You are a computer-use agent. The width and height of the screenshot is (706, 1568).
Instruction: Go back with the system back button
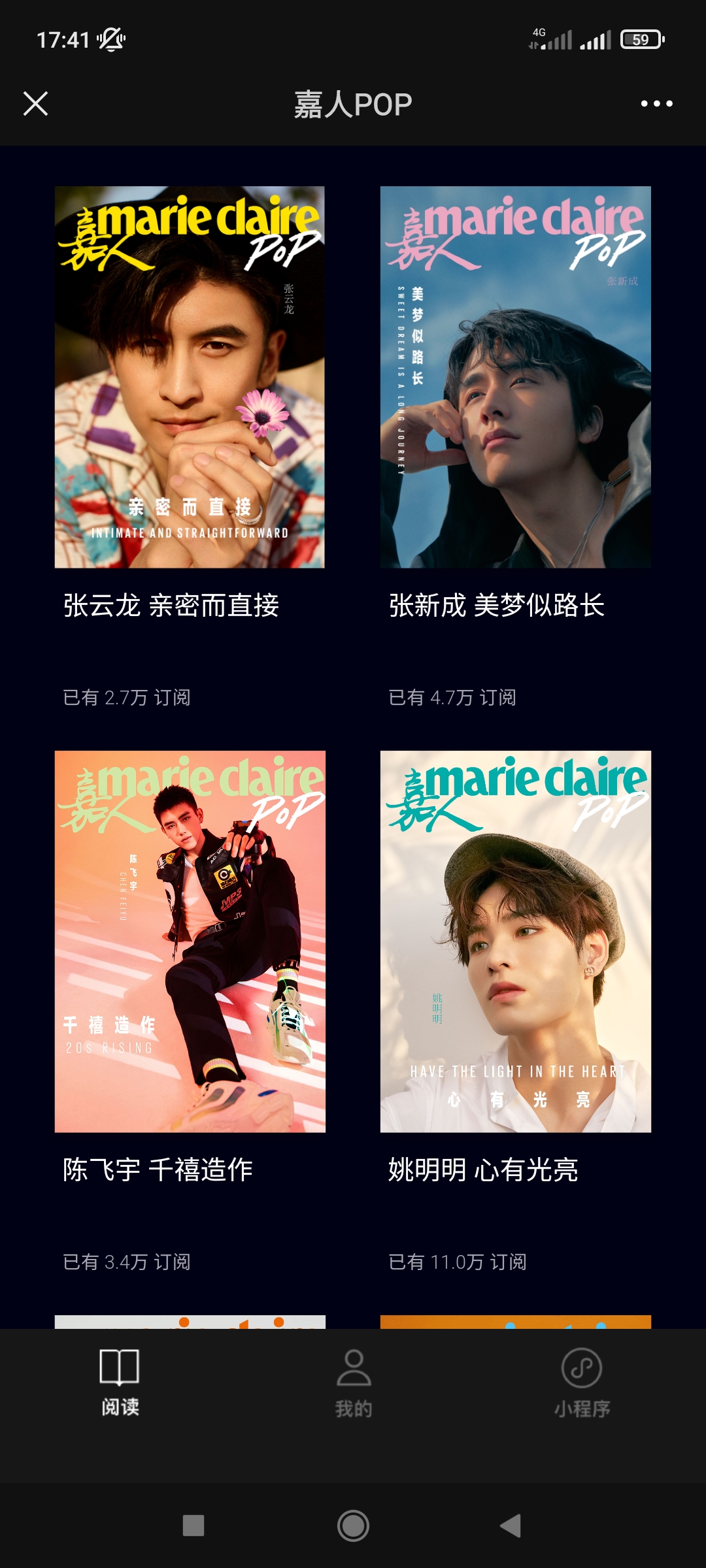[x=511, y=1526]
